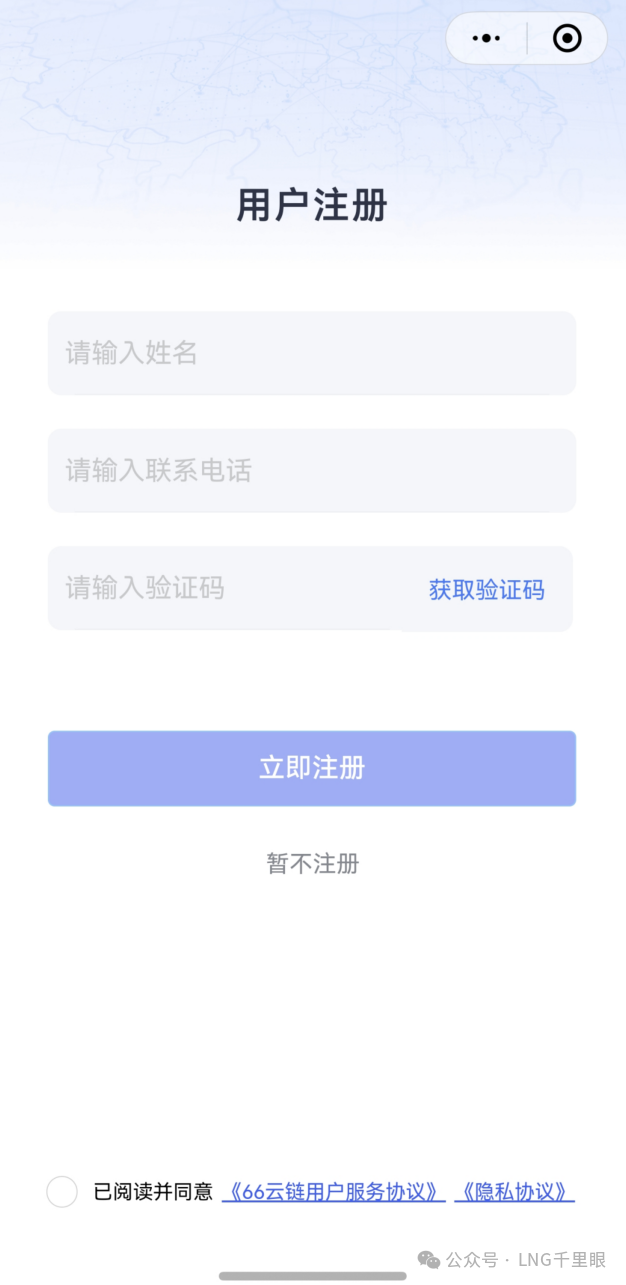
Task: Open the mini program more-options menu
Action: click(486, 39)
